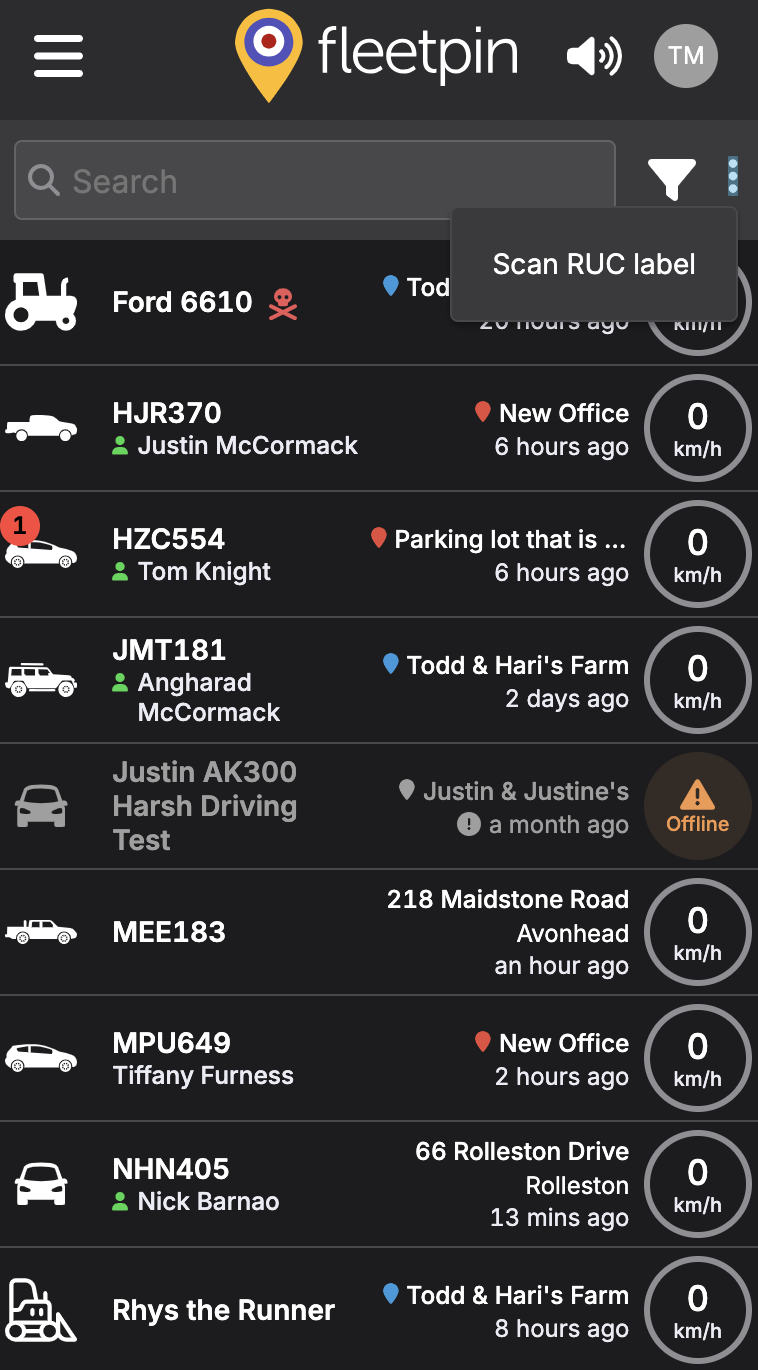Screen dimensions: 758x1370
Task: Select Scan RUC label
Action: [594, 264]
